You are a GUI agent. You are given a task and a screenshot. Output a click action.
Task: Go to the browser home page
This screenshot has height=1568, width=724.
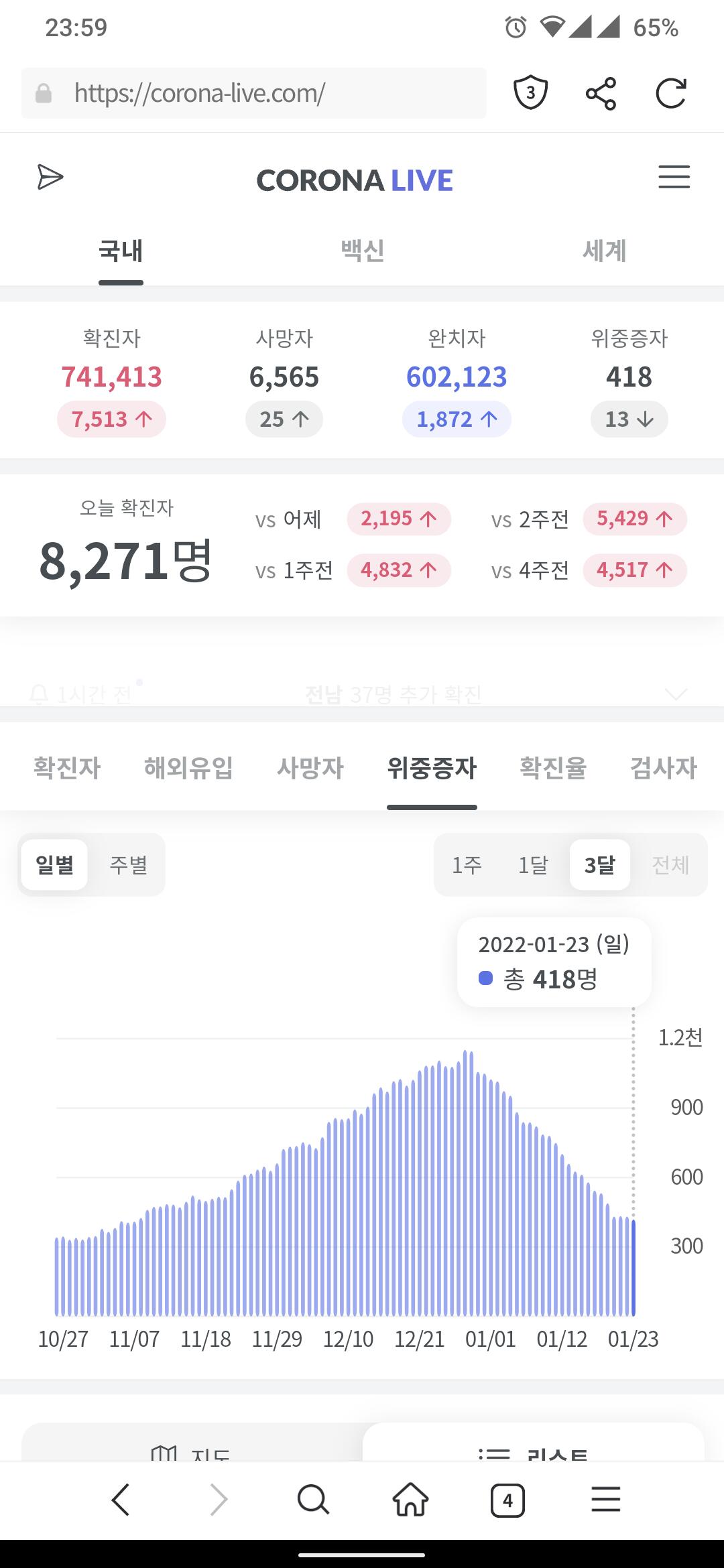(410, 1499)
